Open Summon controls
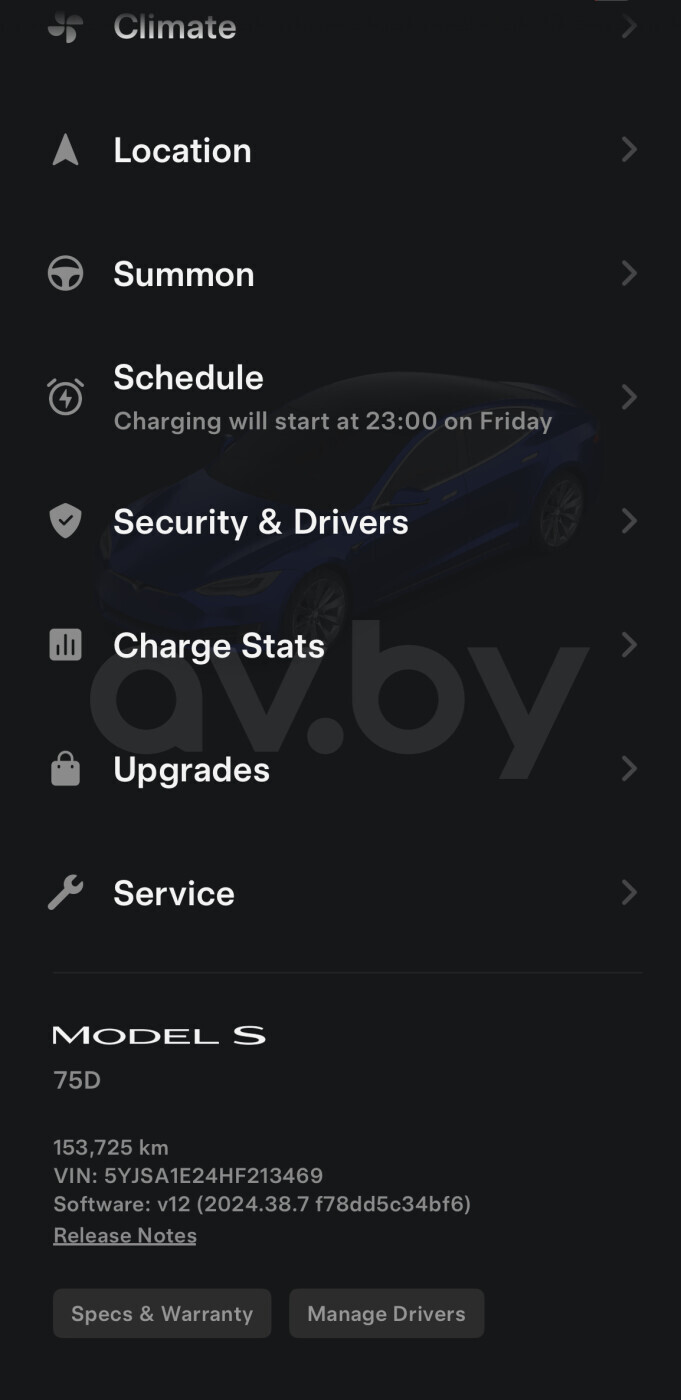The image size is (681, 1400). click(x=341, y=274)
